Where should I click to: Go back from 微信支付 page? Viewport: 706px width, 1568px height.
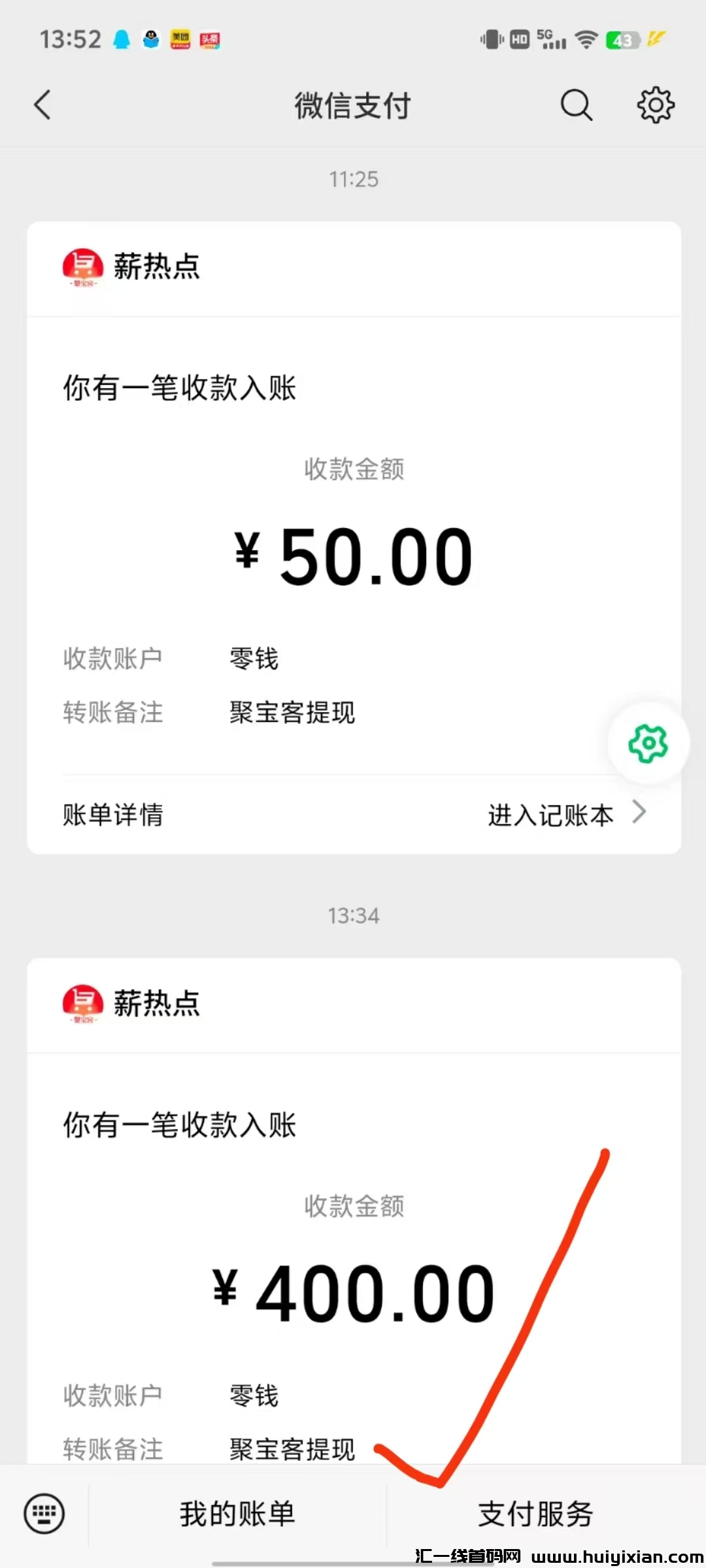pos(43,105)
